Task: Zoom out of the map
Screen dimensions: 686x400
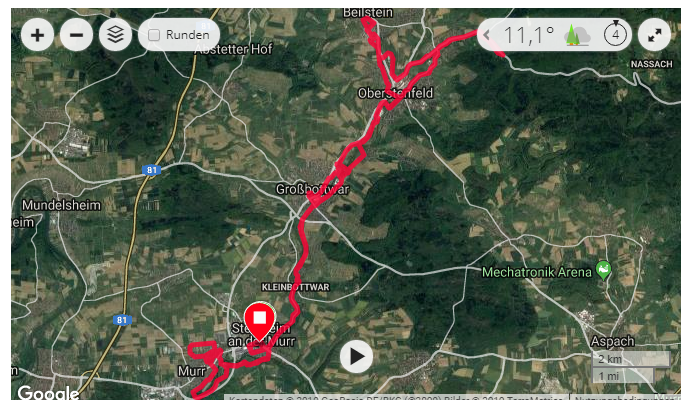Action: coord(76,35)
